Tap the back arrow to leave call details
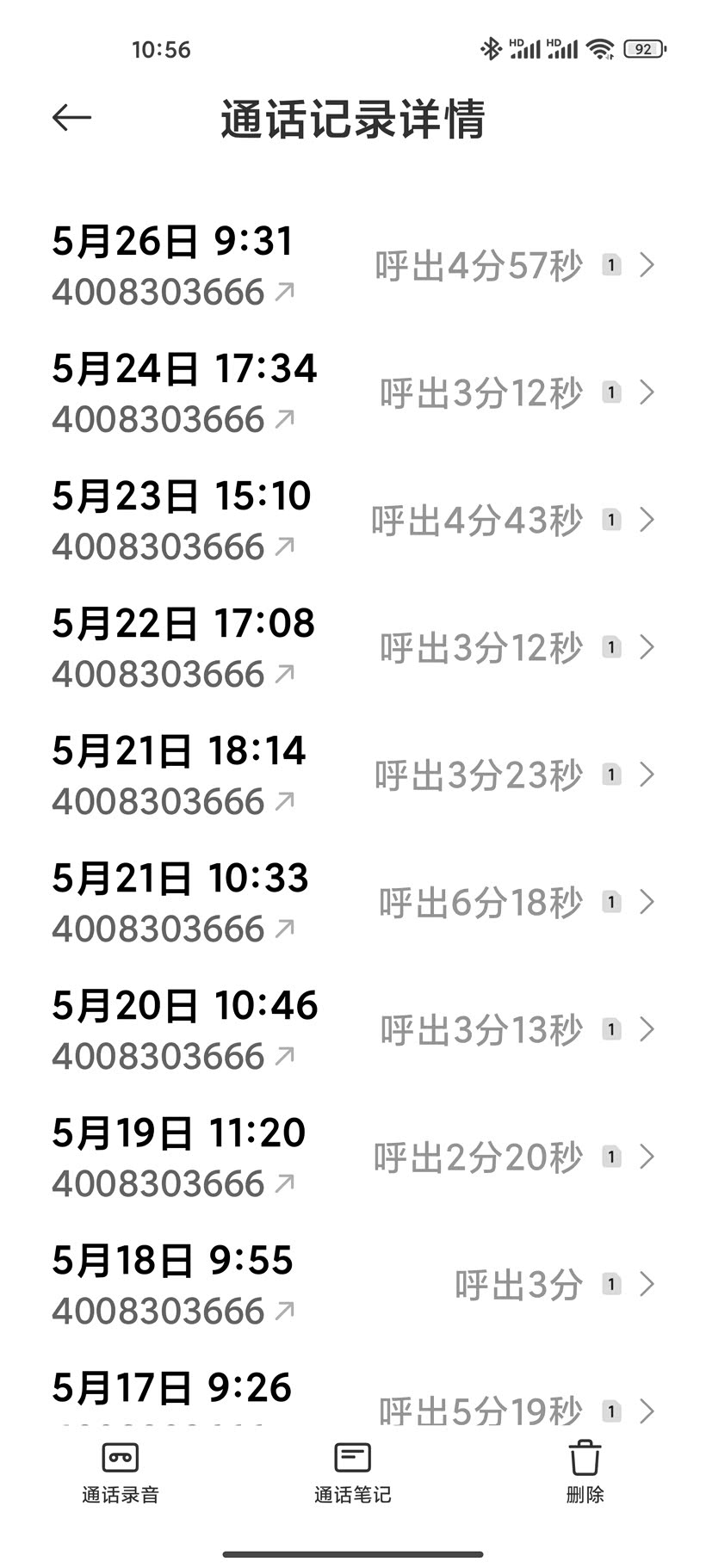 point(71,116)
